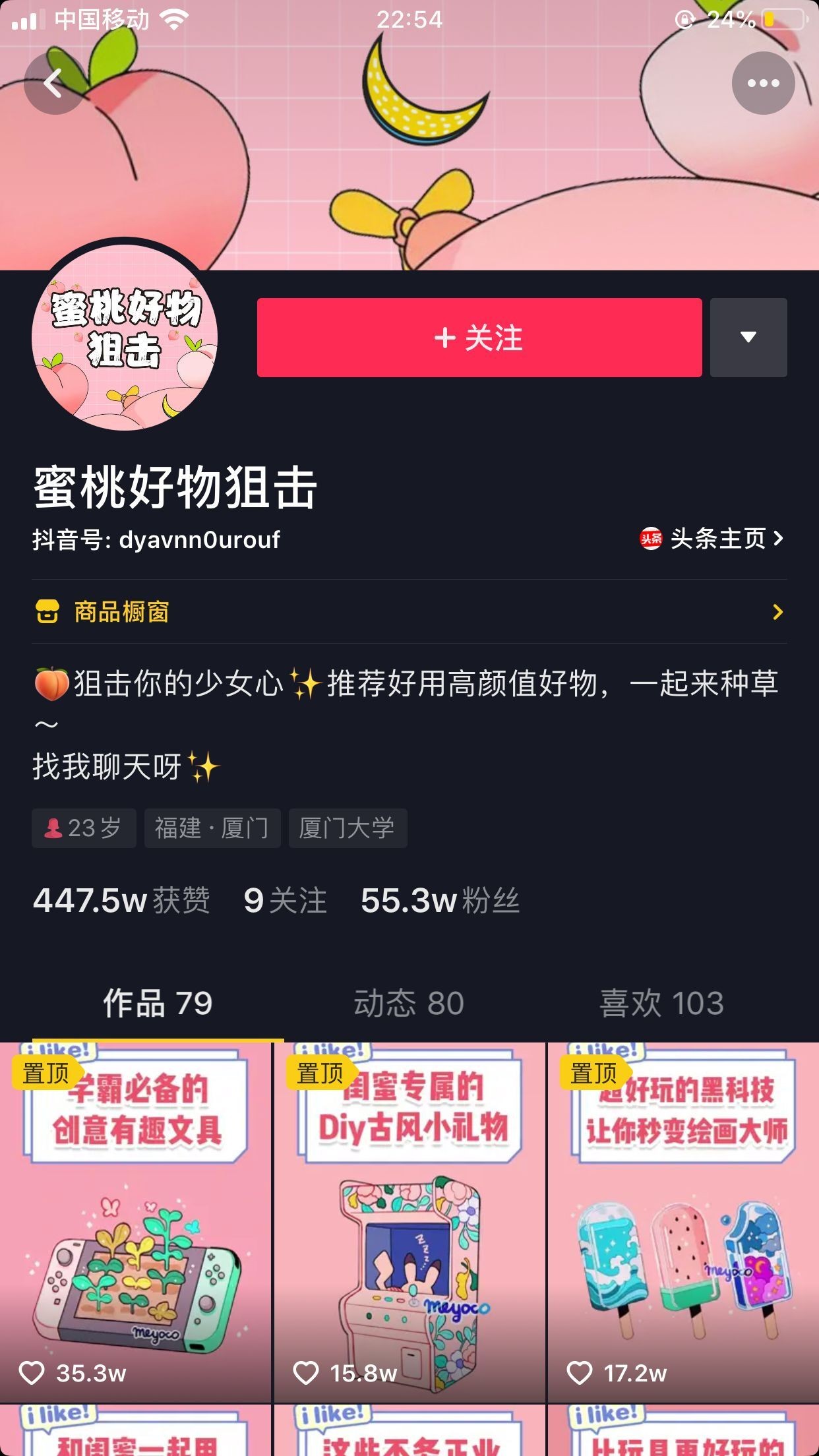Open the 商品橱窗 product showcase
Image resolution: width=819 pixels, height=1456 pixels.
pyautogui.click(x=409, y=612)
